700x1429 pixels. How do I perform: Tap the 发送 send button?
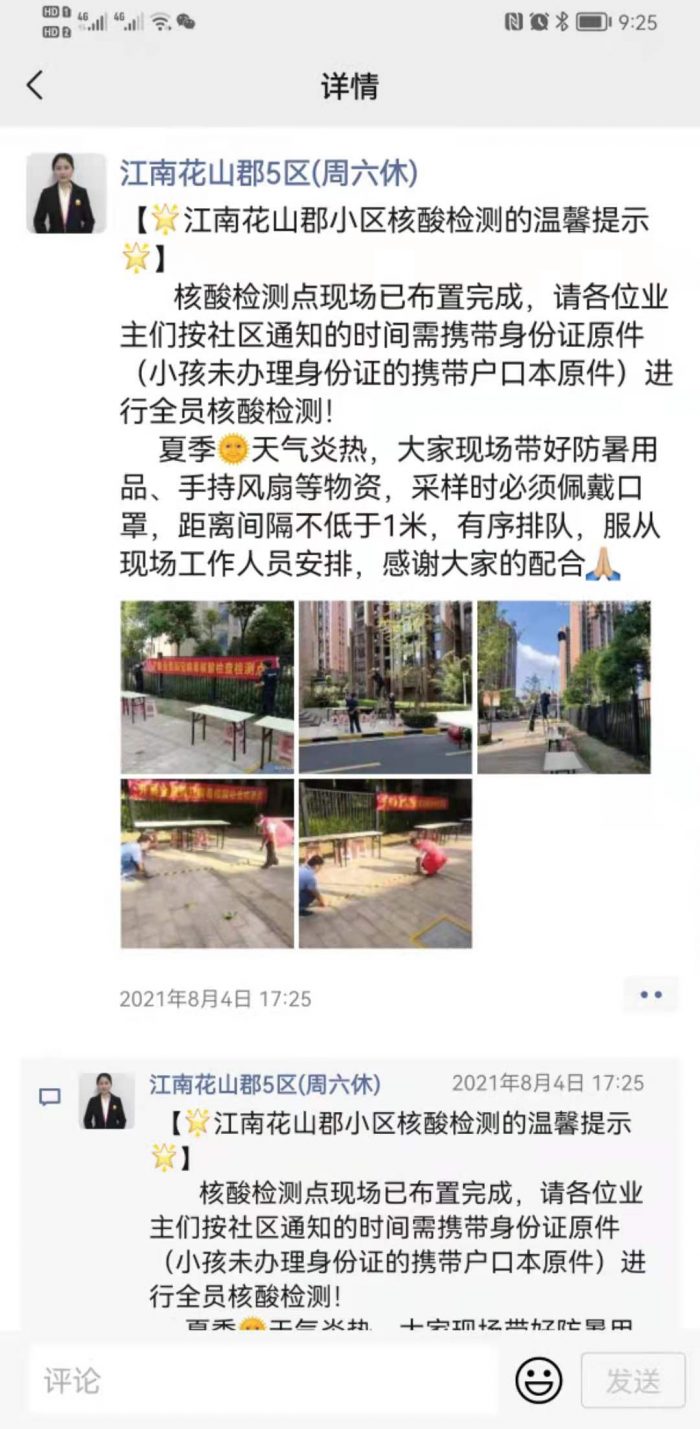point(633,1381)
